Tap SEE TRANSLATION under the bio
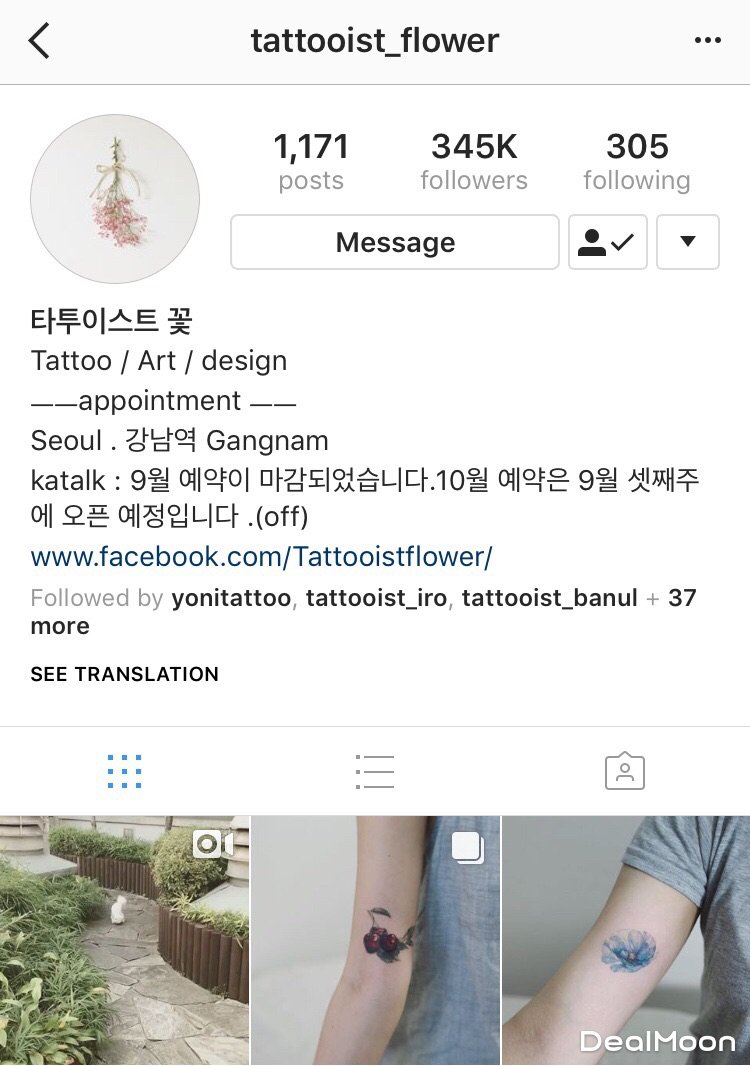 (x=125, y=674)
